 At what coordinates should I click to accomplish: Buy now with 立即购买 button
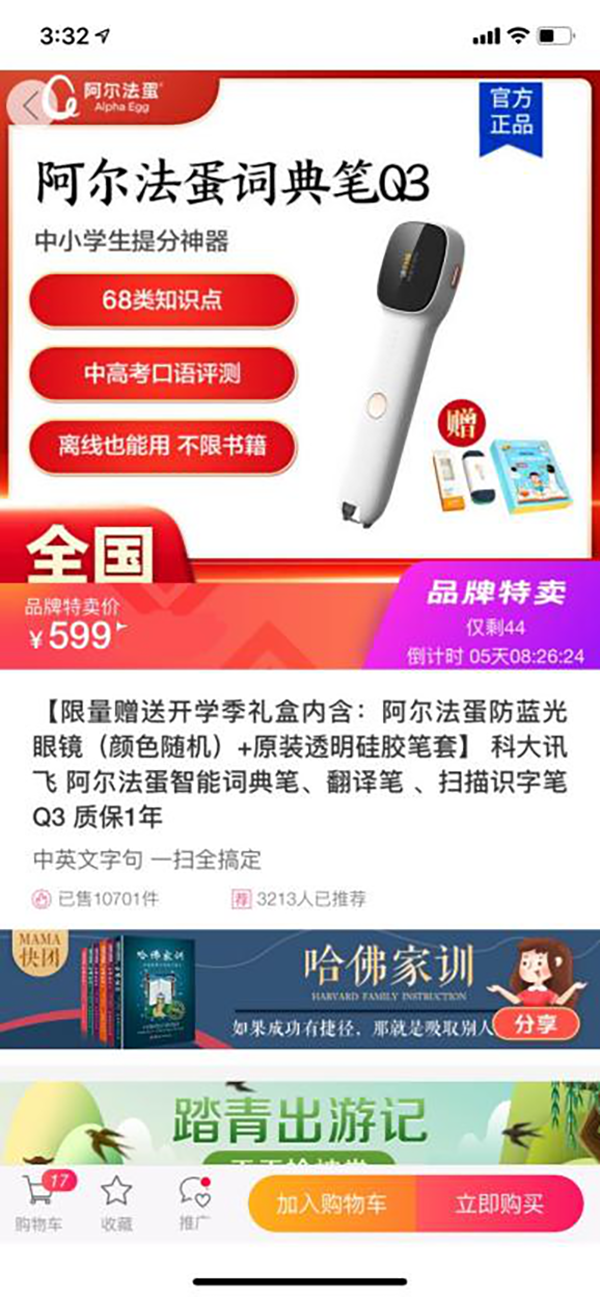pyautogui.click(x=499, y=1204)
